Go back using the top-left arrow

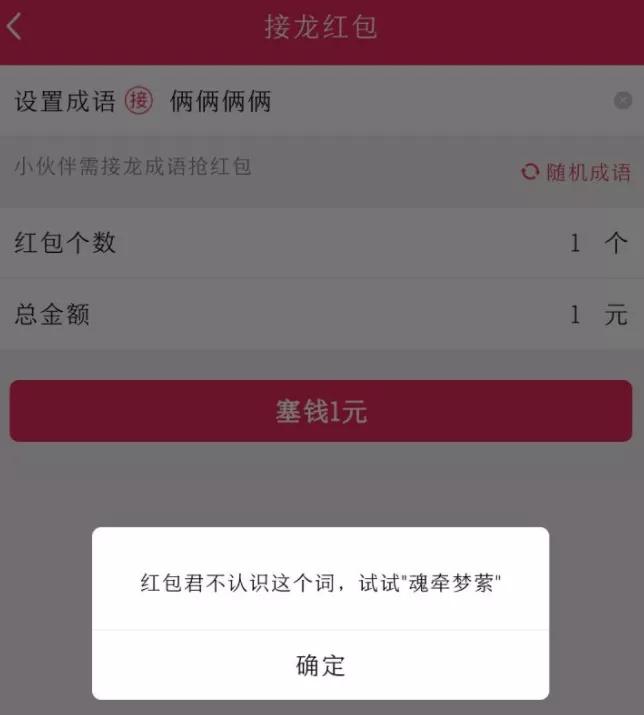[15, 27]
